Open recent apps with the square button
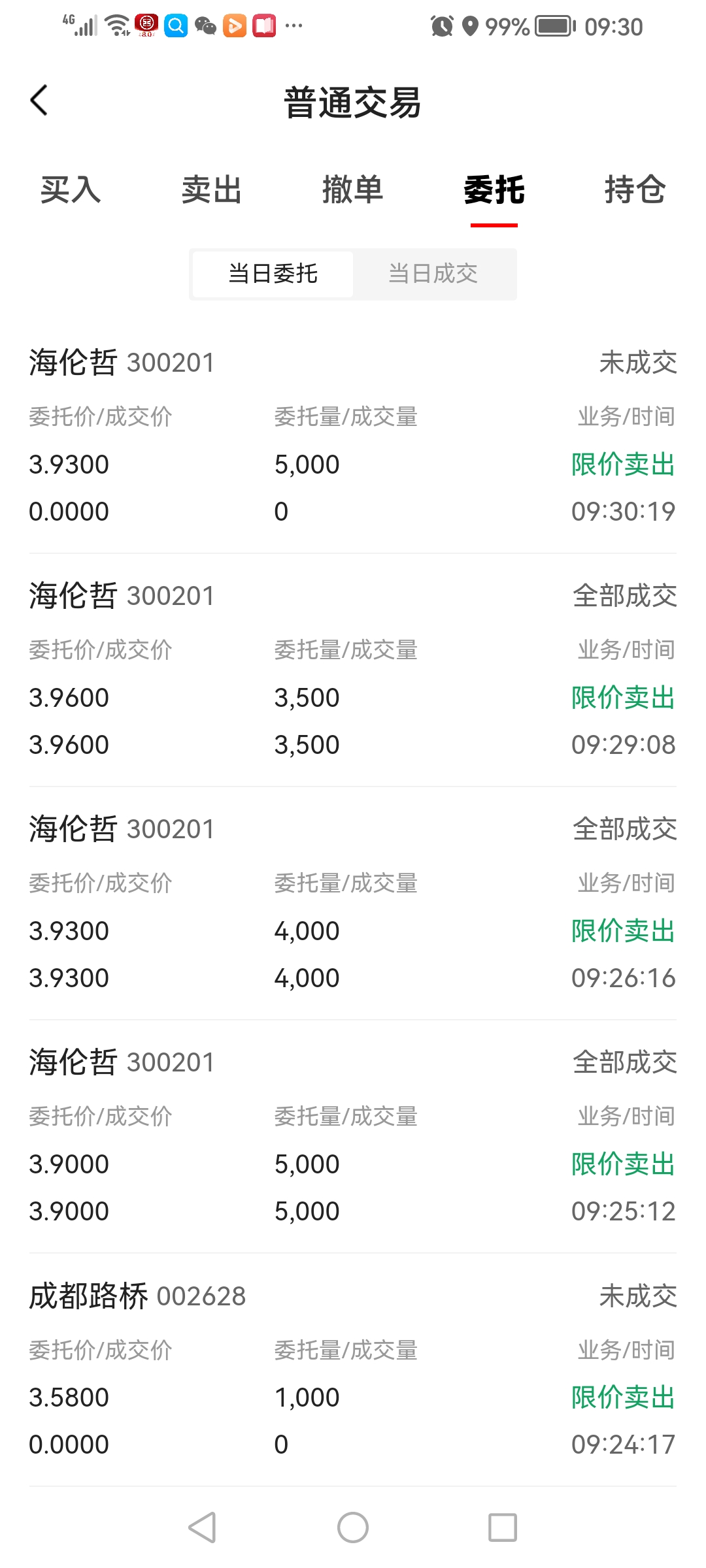 [x=503, y=1527]
